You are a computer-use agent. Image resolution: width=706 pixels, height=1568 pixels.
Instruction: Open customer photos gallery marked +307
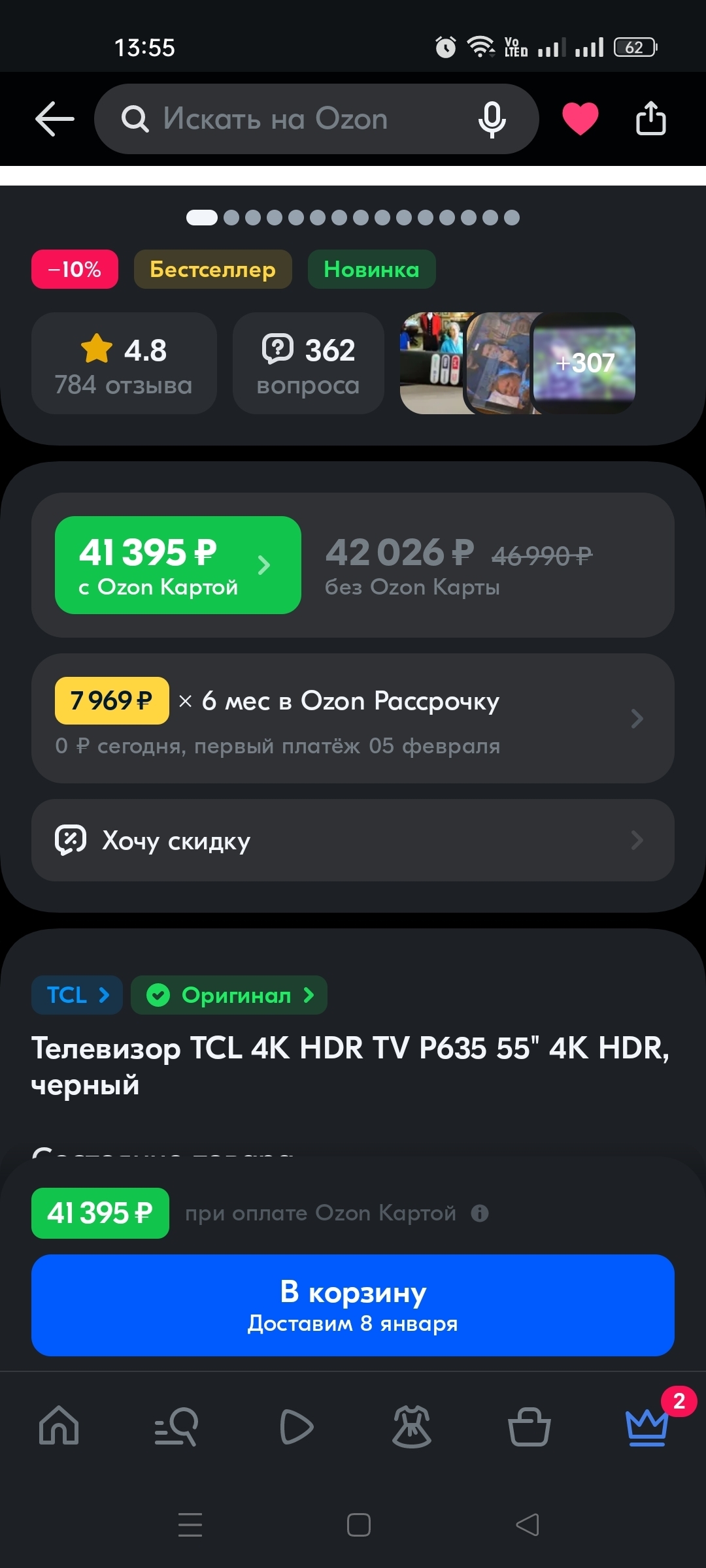pos(584,363)
